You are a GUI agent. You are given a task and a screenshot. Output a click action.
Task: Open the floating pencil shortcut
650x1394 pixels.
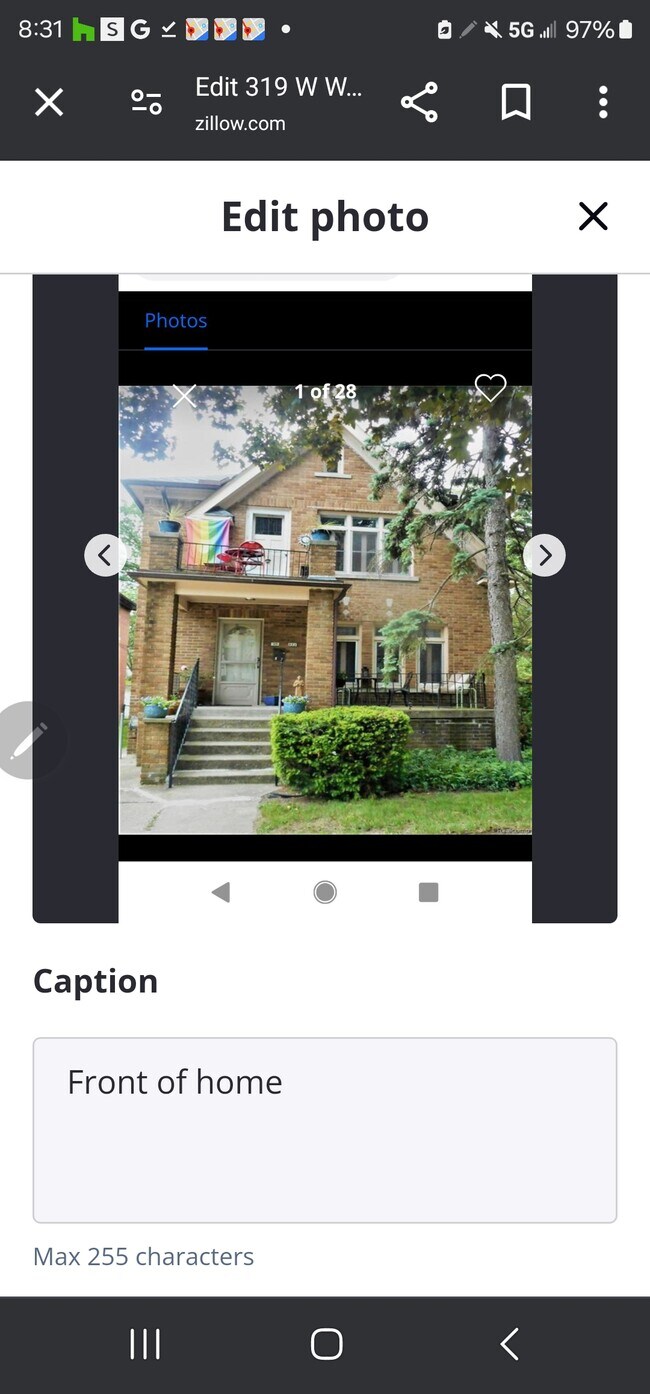pos(27,741)
